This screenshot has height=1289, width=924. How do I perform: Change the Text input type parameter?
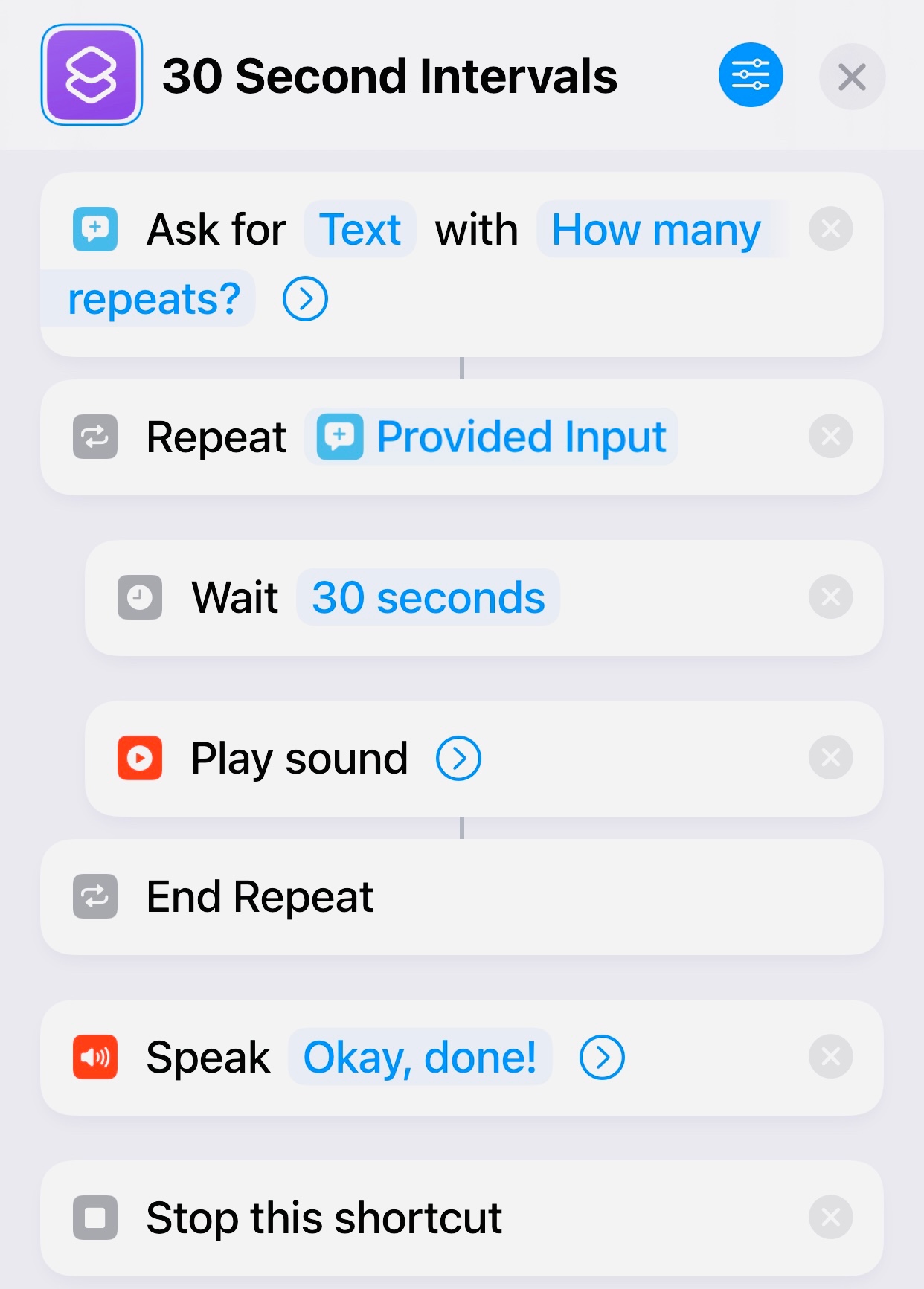(x=360, y=229)
